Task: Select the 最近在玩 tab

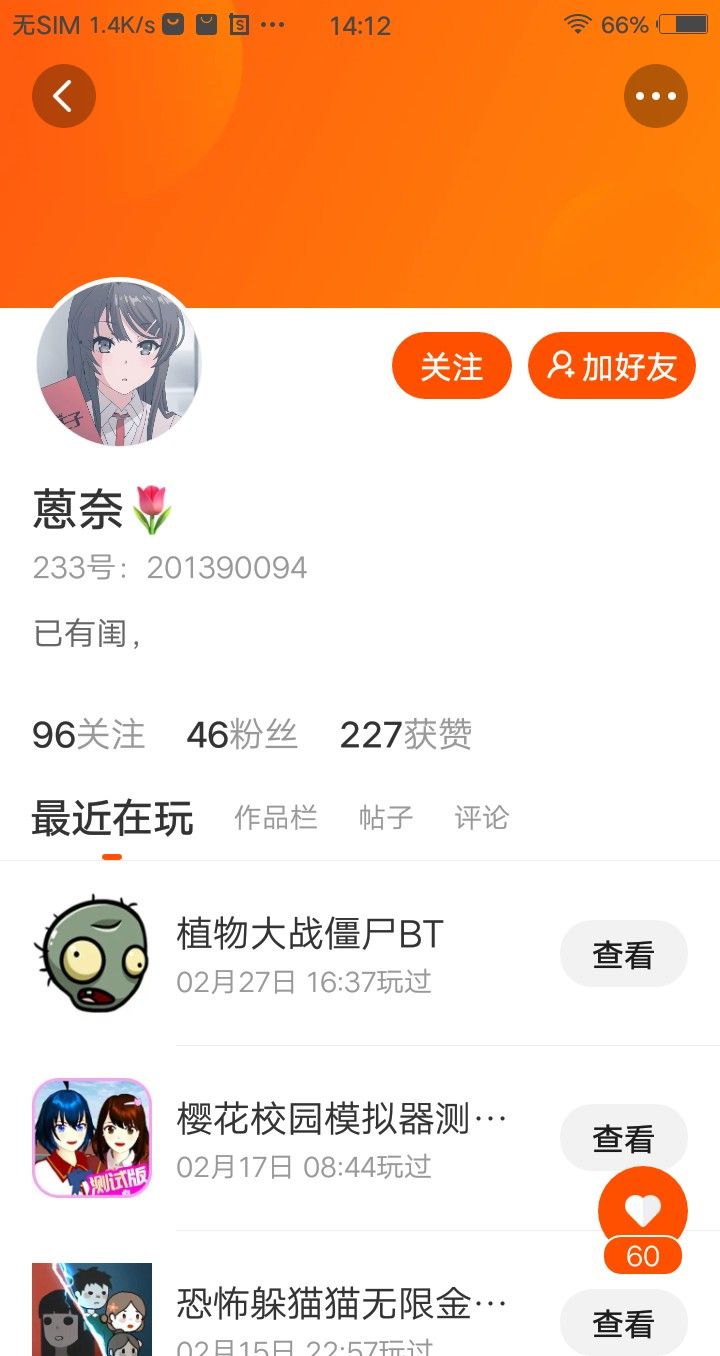Action: coord(112,819)
